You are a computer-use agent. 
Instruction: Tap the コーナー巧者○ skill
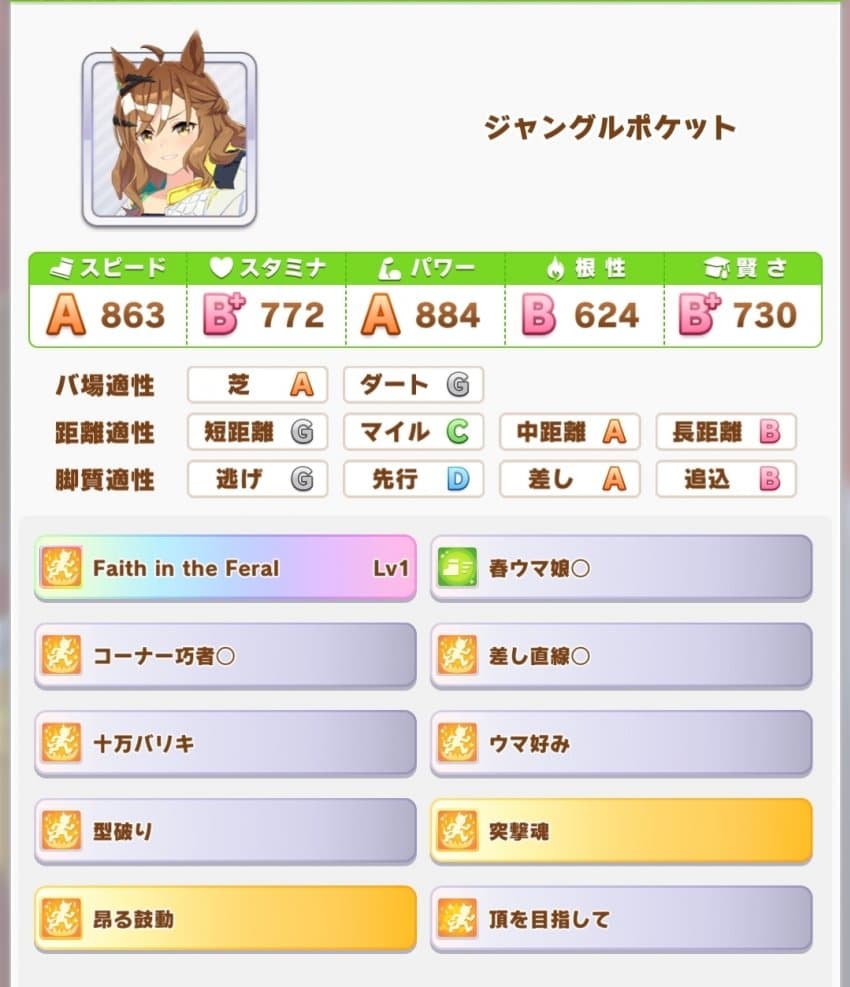click(x=225, y=655)
